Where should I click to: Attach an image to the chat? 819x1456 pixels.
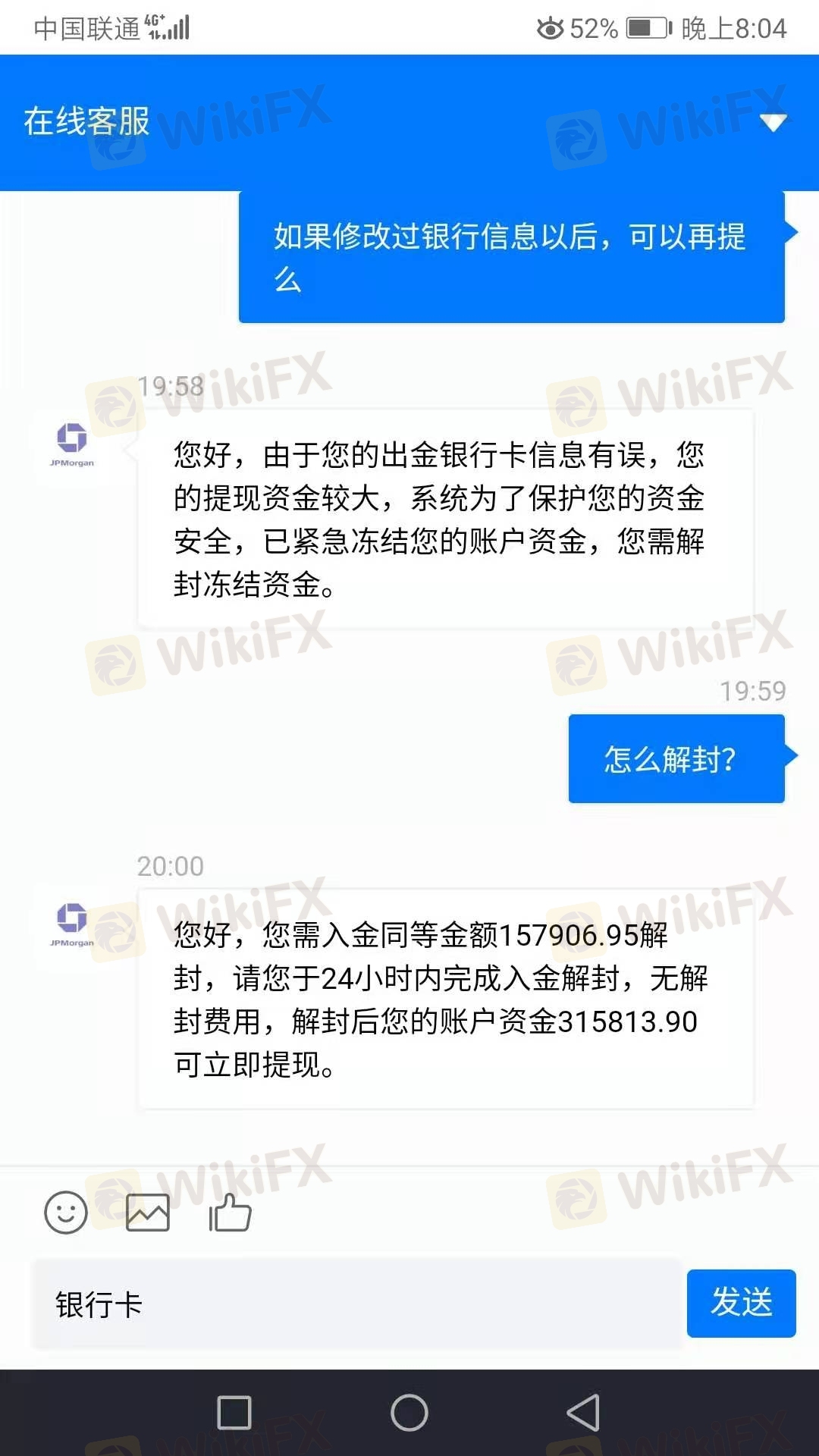(148, 1212)
